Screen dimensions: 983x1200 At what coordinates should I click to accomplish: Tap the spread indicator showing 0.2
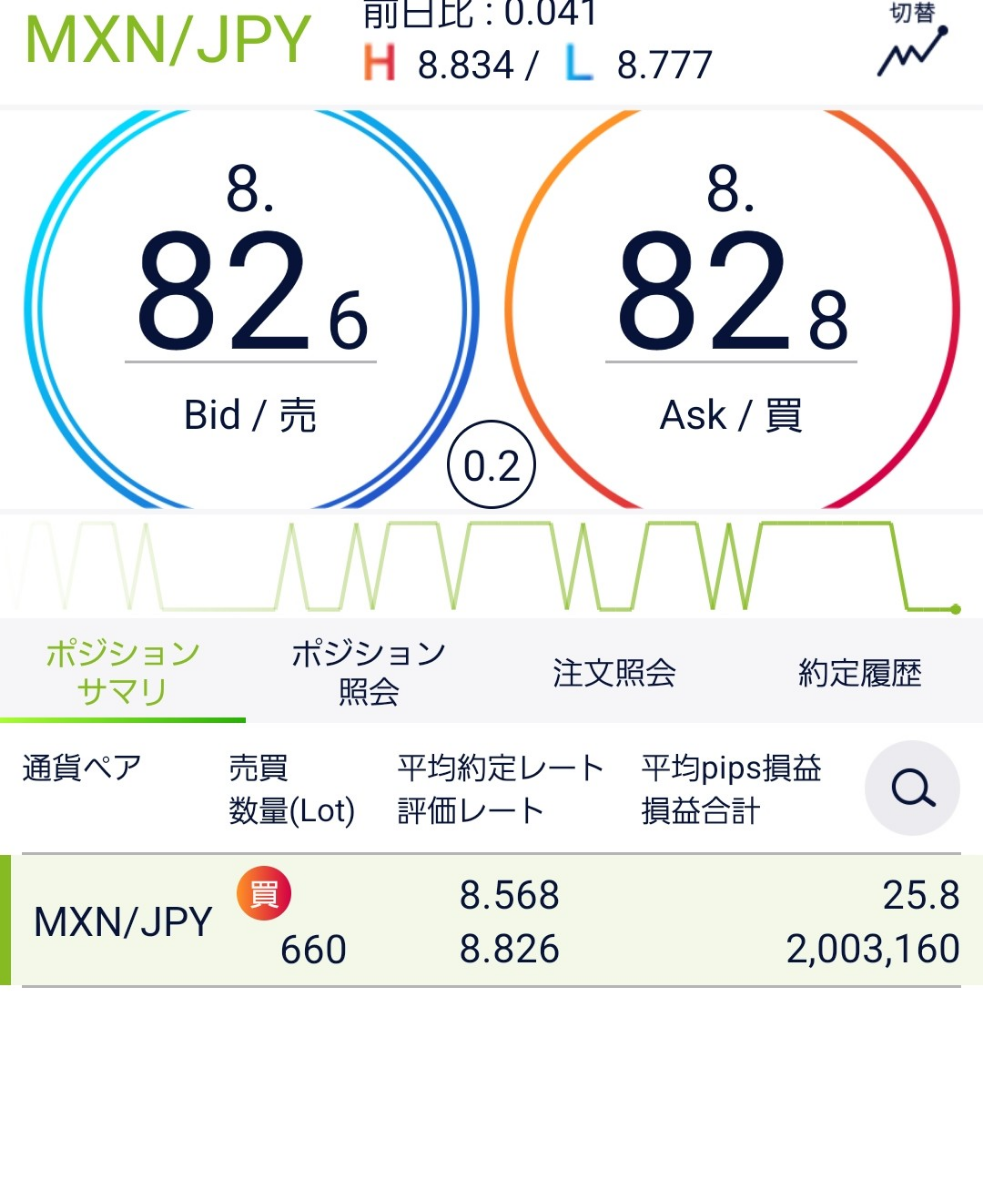[x=491, y=463]
